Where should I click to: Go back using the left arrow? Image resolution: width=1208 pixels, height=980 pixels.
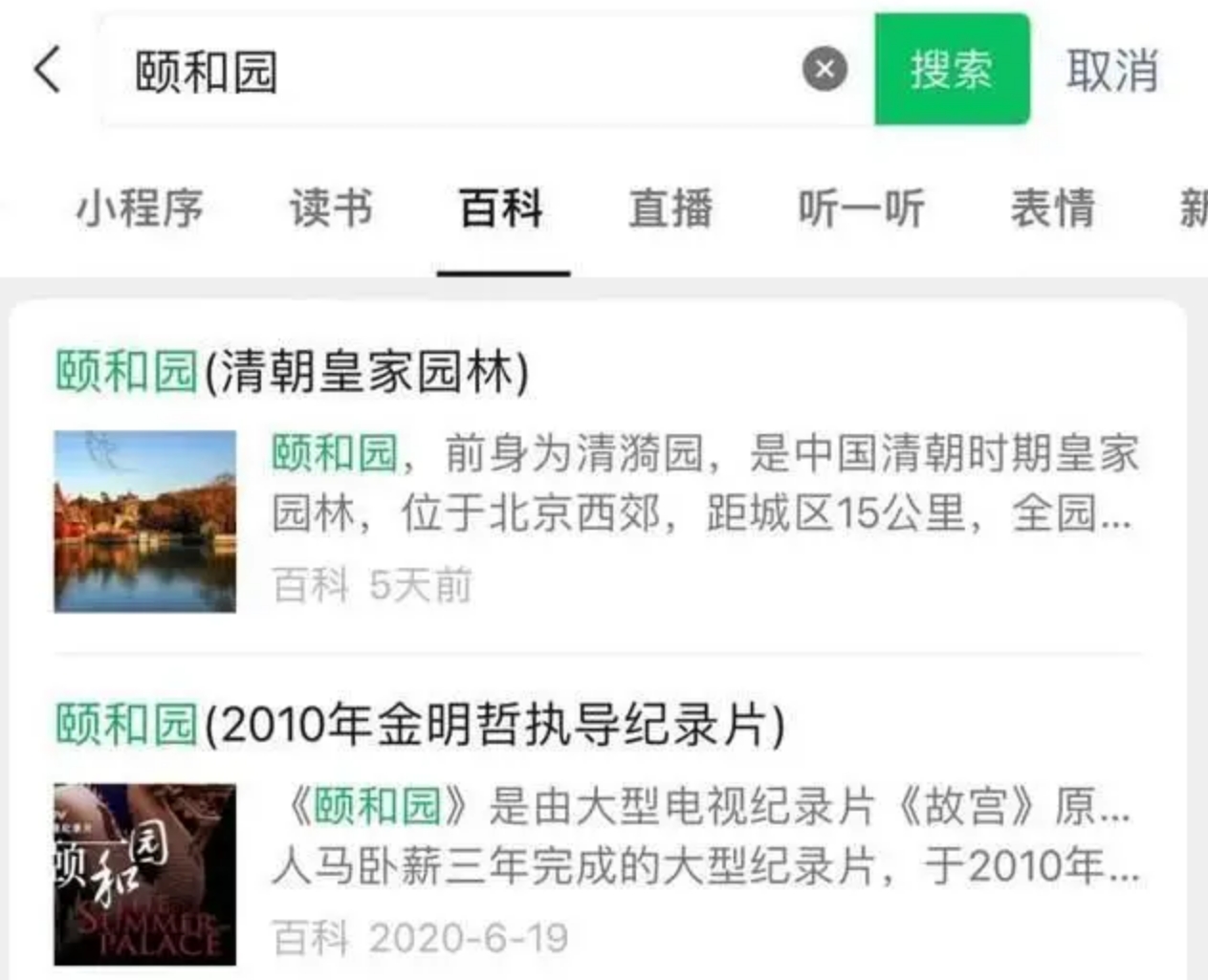point(48,70)
